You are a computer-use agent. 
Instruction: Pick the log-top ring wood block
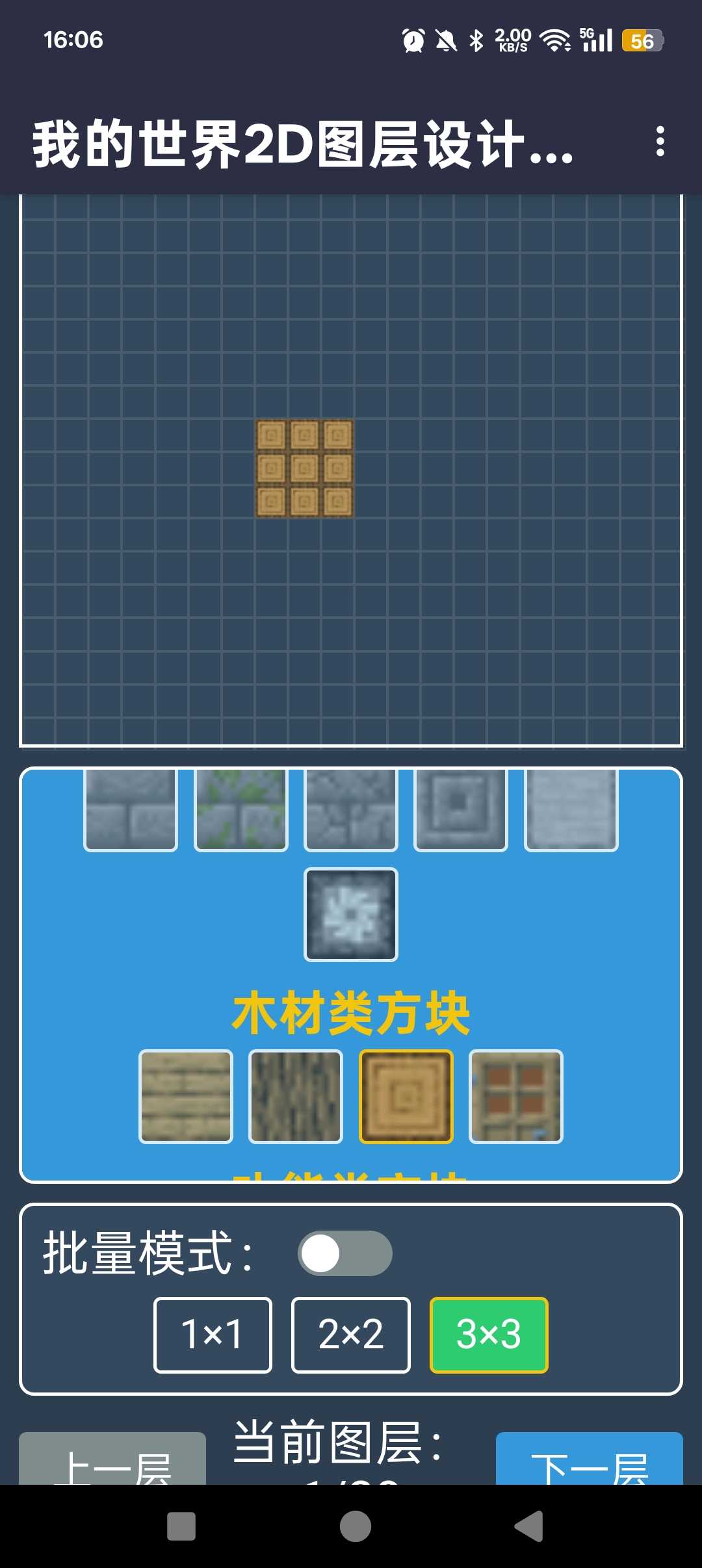coord(406,1096)
